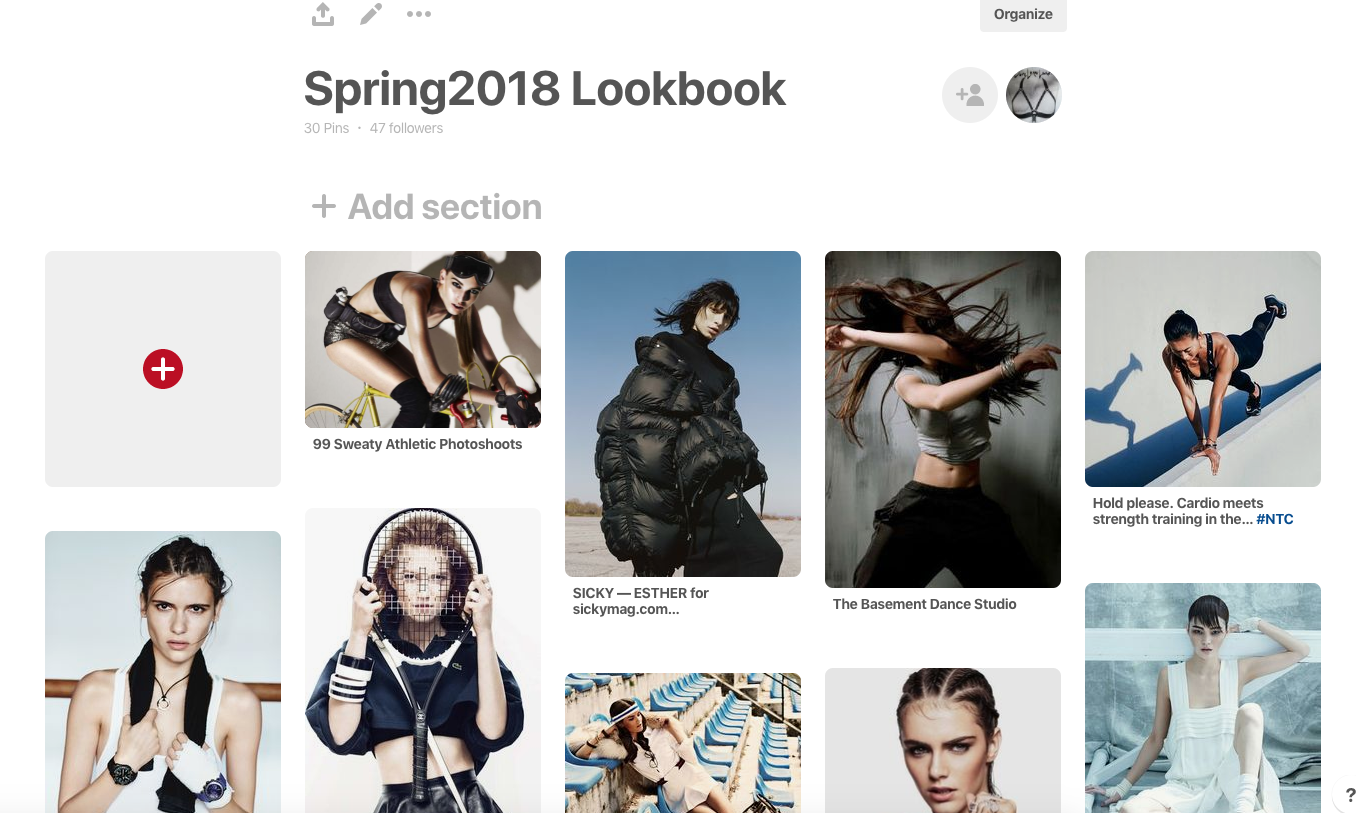This screenshot has width=1356, height=813.
Task: Open the question mark help button
Action: [x=1350, y=796]
